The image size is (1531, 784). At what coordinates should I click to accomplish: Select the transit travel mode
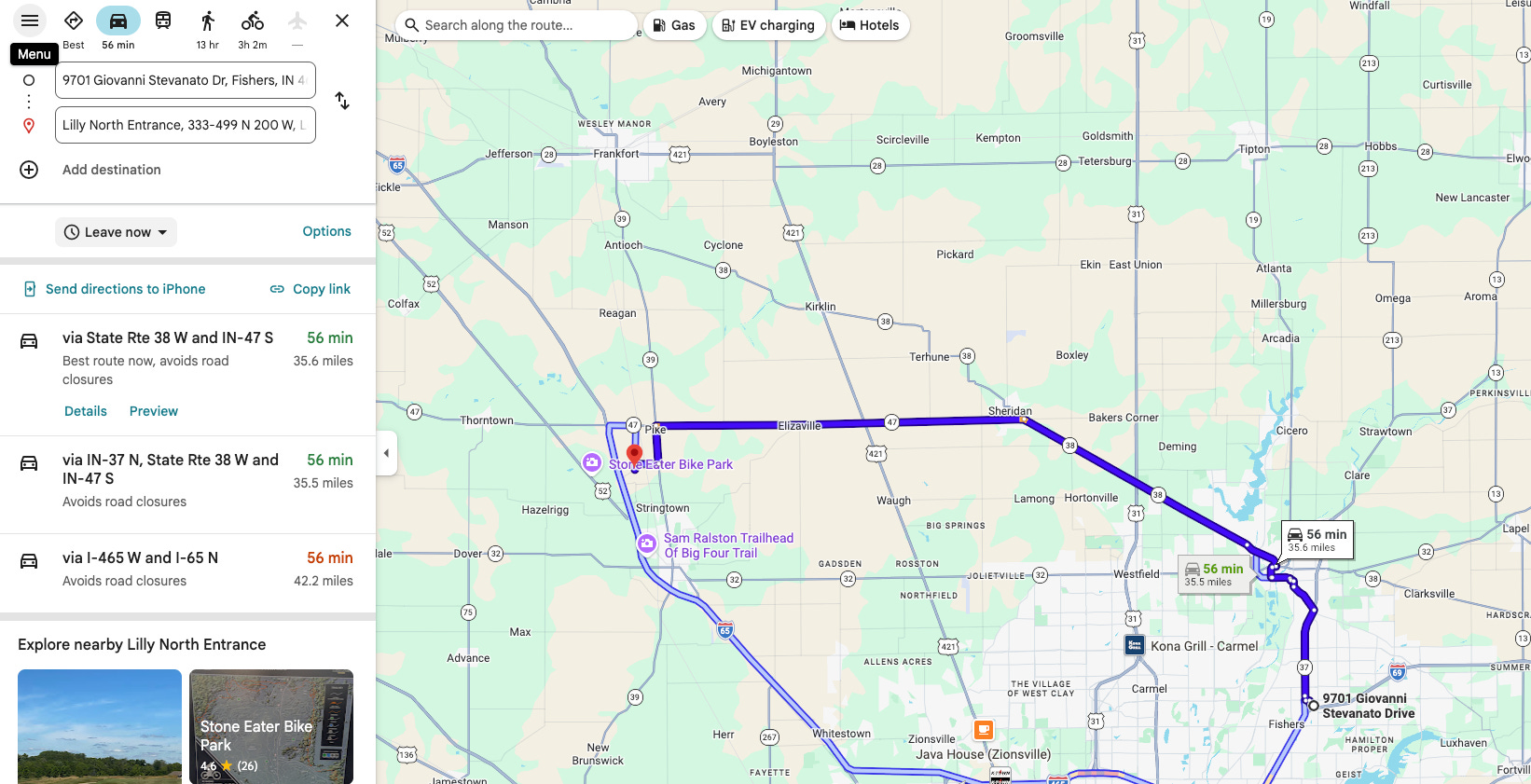click(163, 21)
